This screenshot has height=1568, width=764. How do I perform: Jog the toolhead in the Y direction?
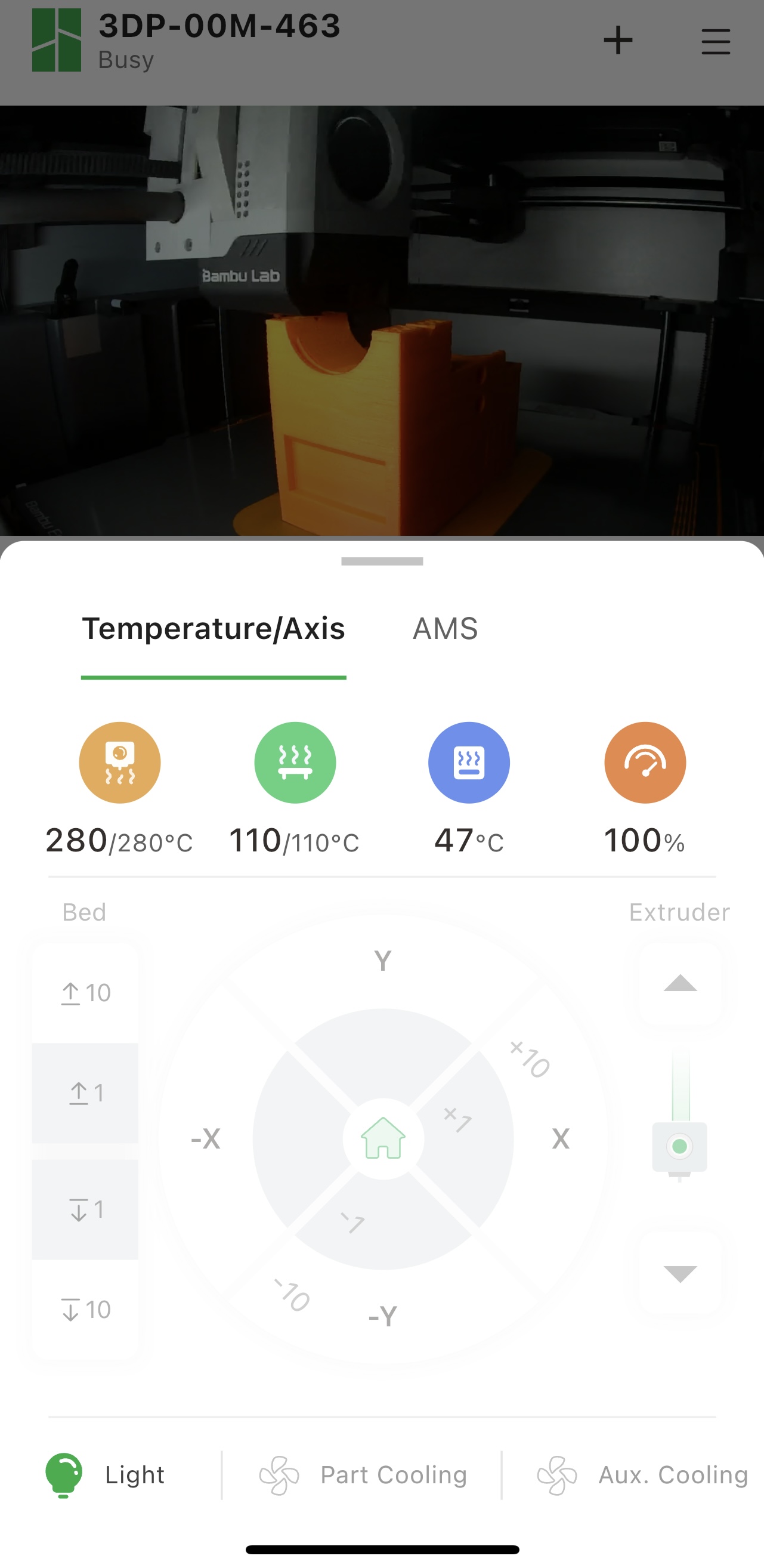pos(383,962)
